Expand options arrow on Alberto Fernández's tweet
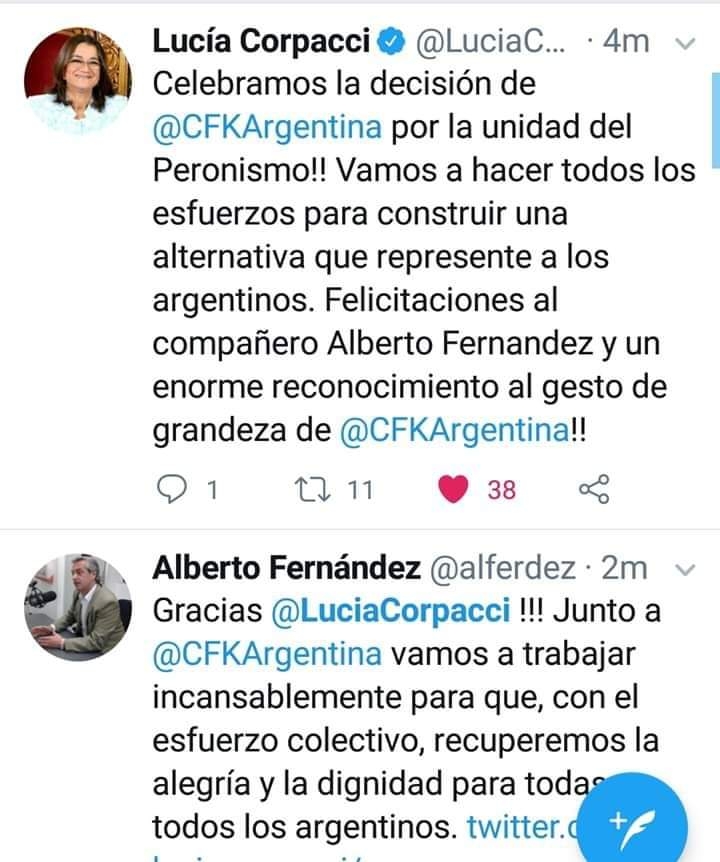The image size is (720, 862). [x=685, y=569]
